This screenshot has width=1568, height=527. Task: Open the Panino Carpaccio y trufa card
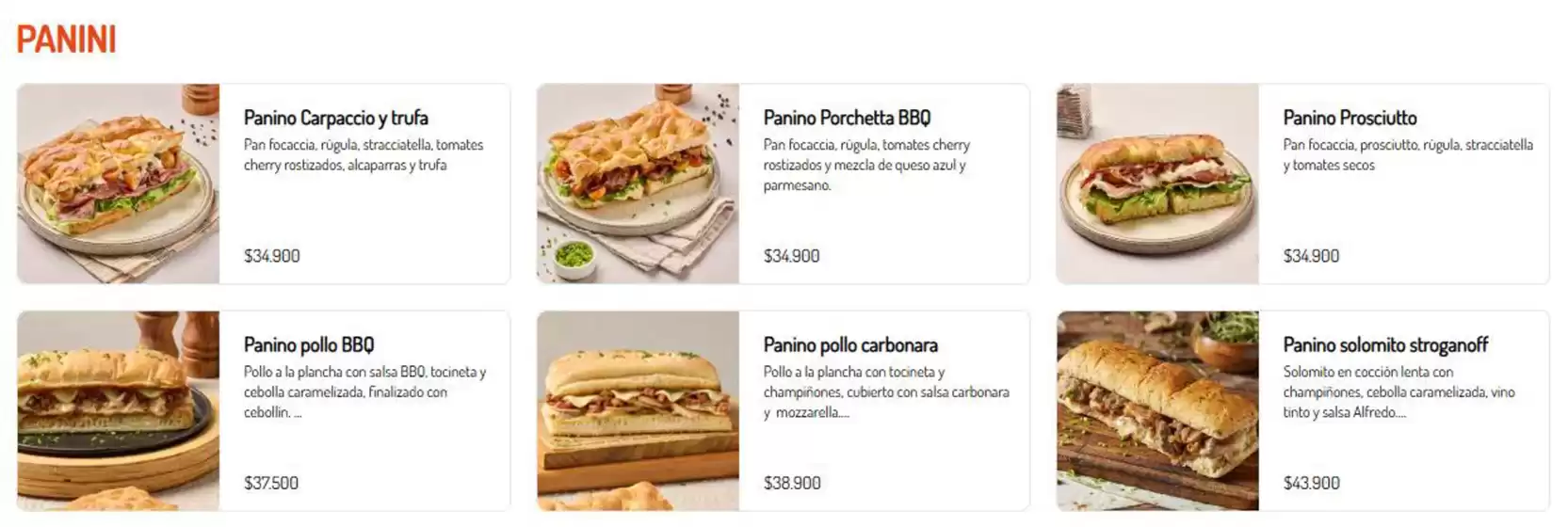pyautogui.click(x=335, y=119)
